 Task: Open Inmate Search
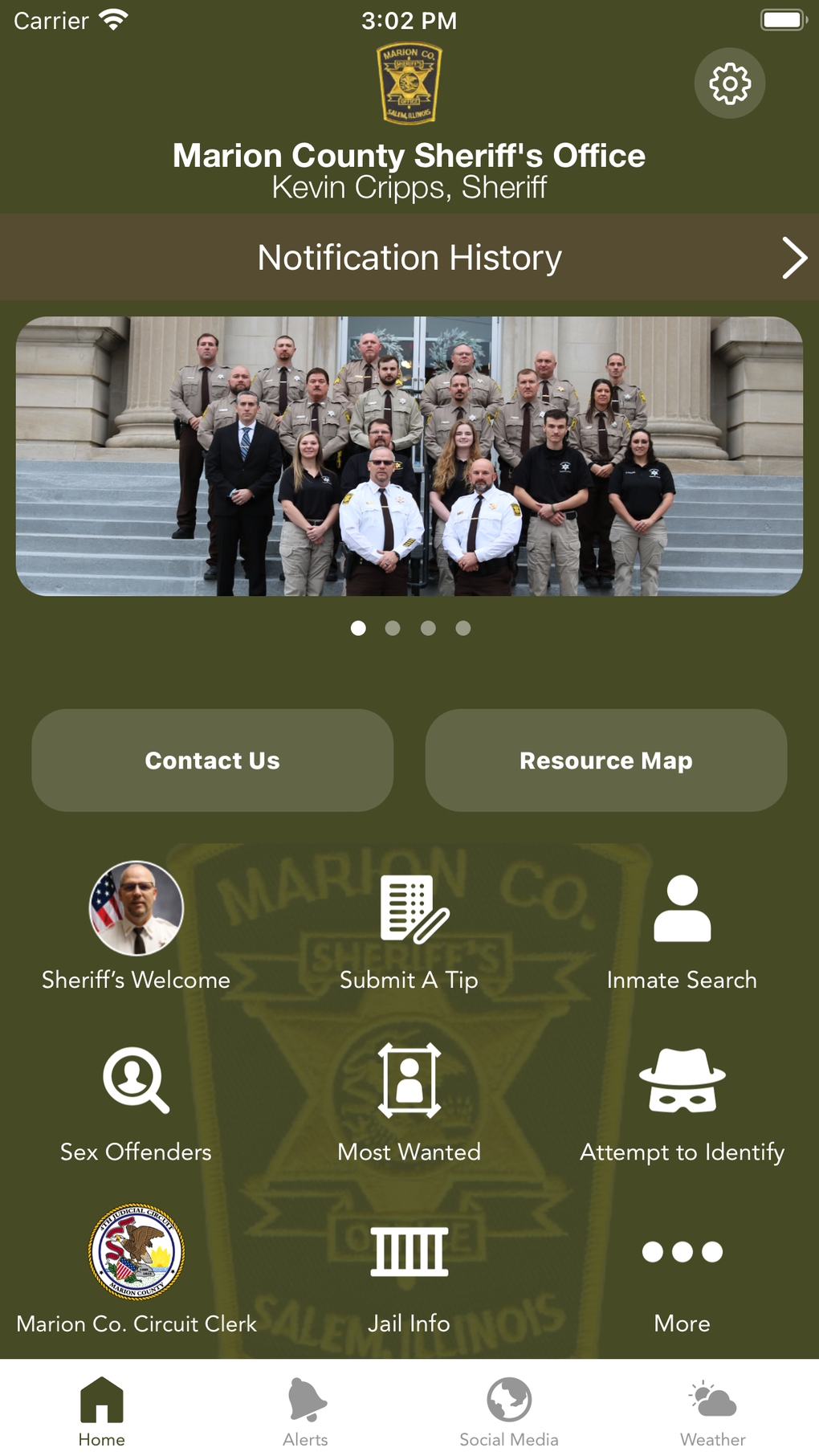[682, 930]
